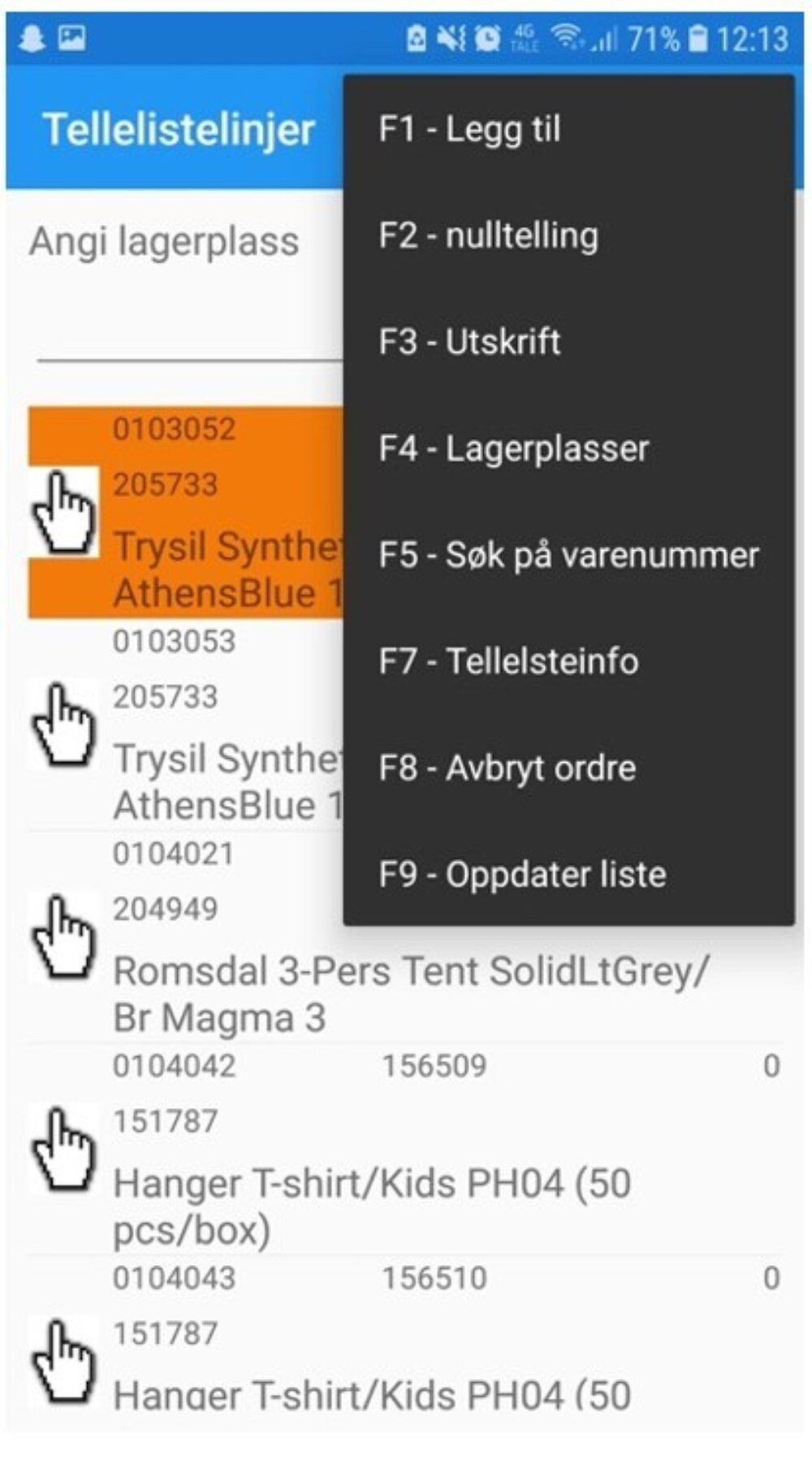The image size is (812, 1460).
Task: Tap the SD storage icon in the status bar
Action: pos(417,37)
